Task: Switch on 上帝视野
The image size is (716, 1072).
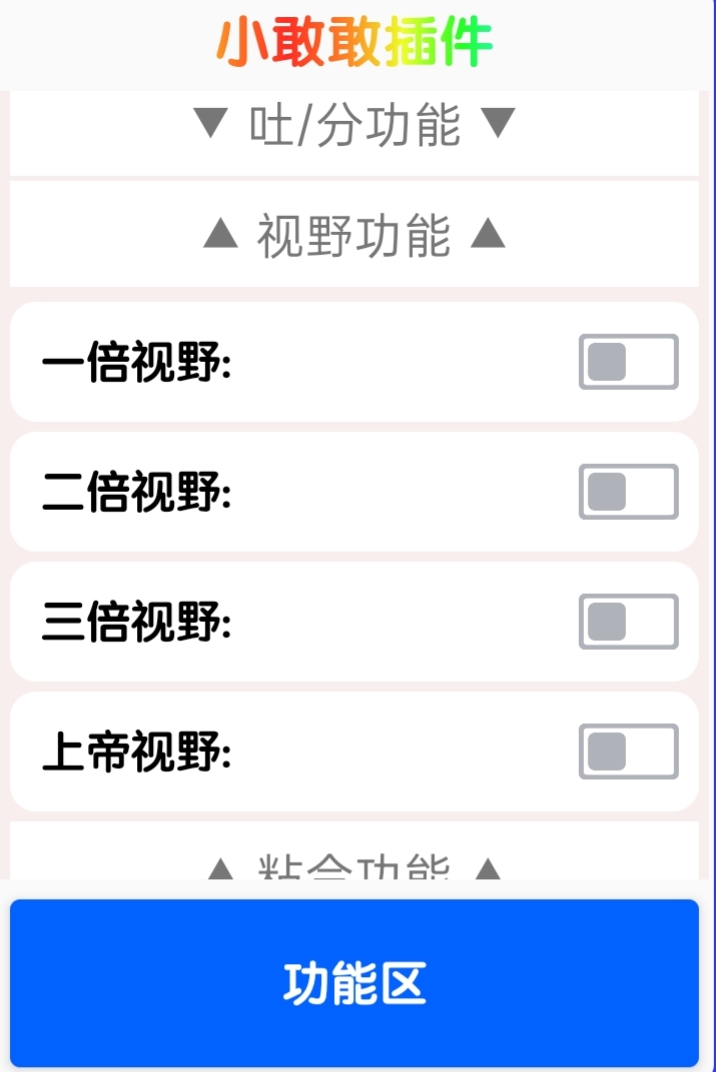Action: (x=628, y=752)
